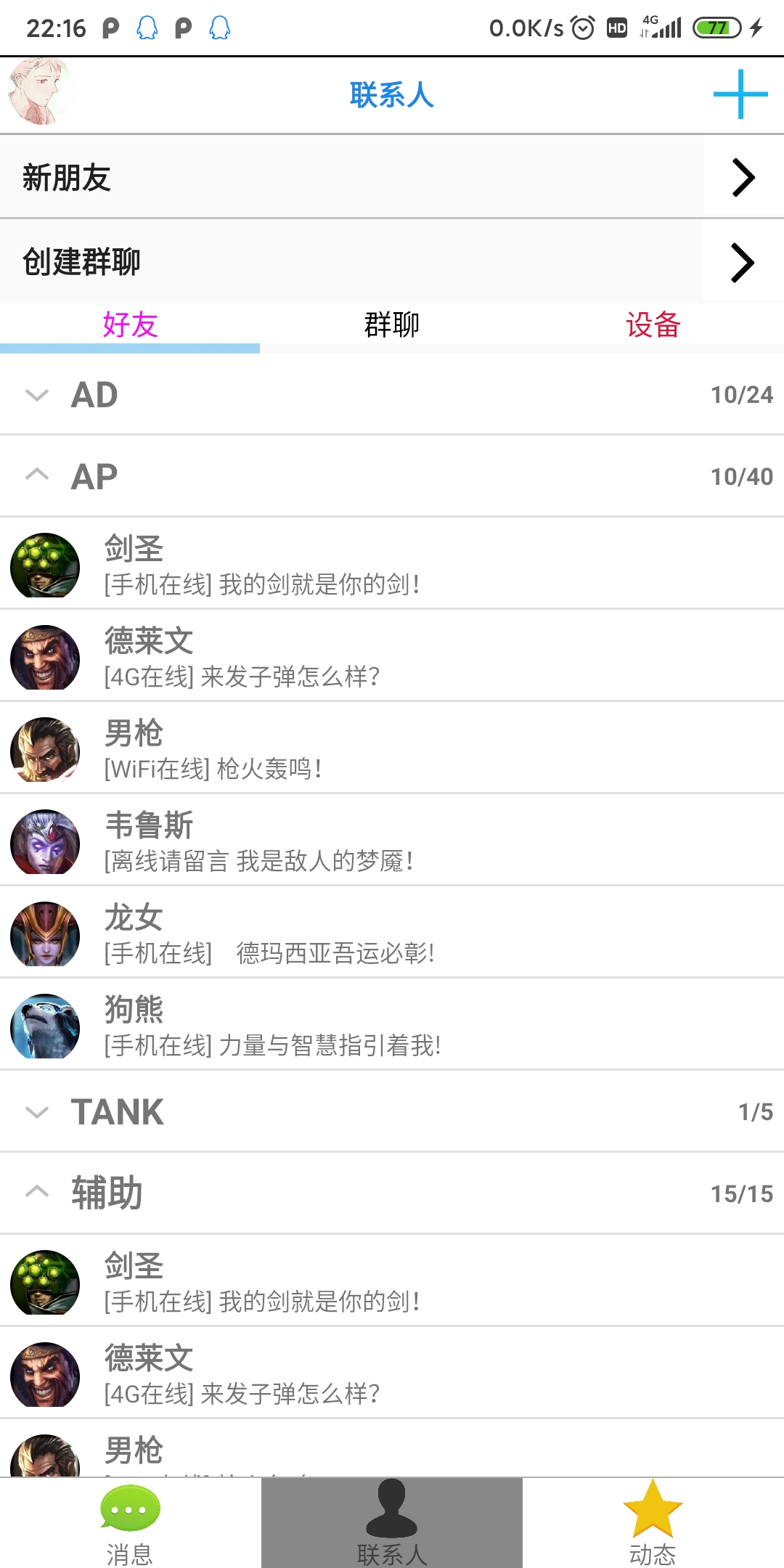Switch to the 群聊 tab
This screenshot has height=1568, width=784.
tap(391, 324)
